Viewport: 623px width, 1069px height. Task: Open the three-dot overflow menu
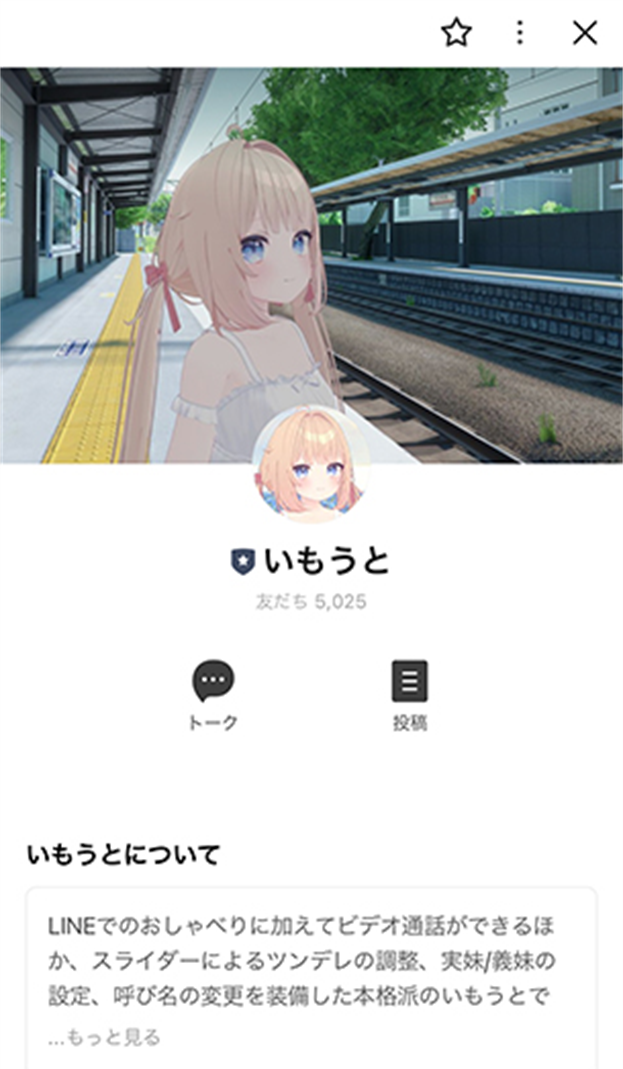click(519, 33)
